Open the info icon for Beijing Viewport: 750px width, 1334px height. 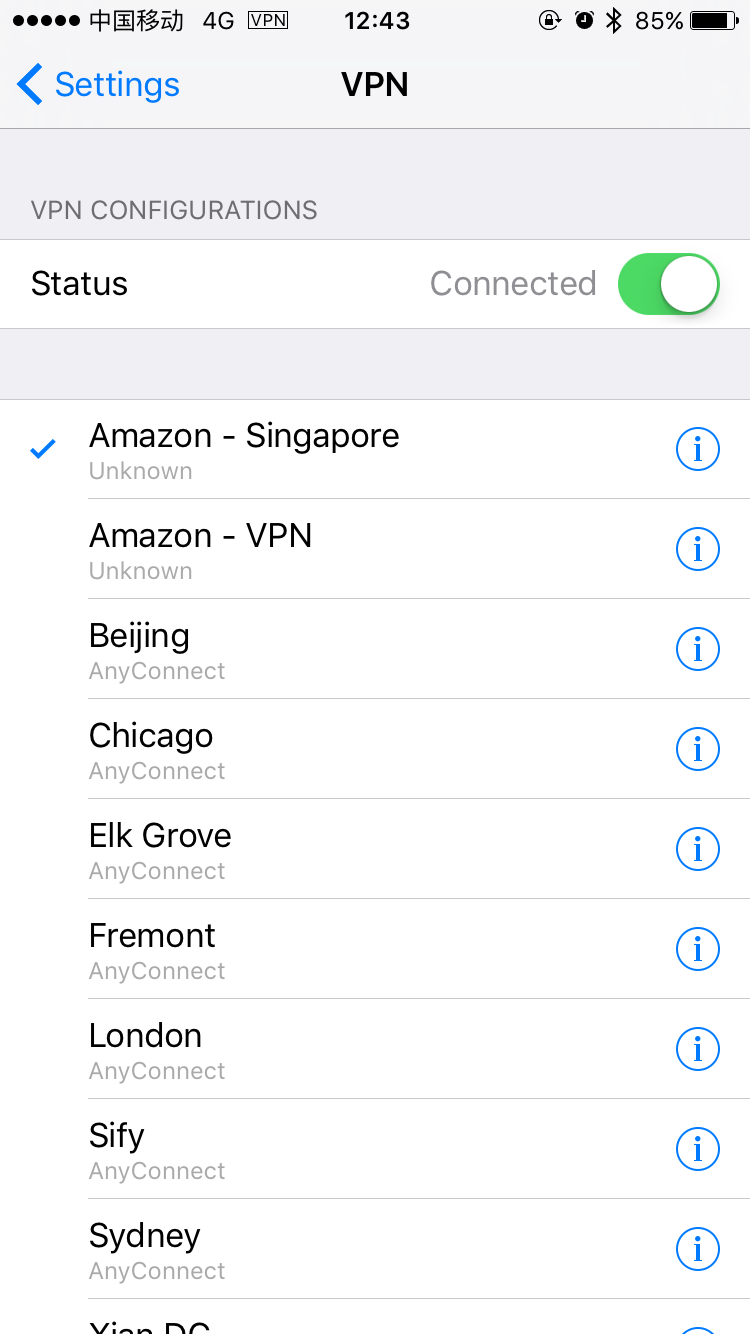point(698,649)
